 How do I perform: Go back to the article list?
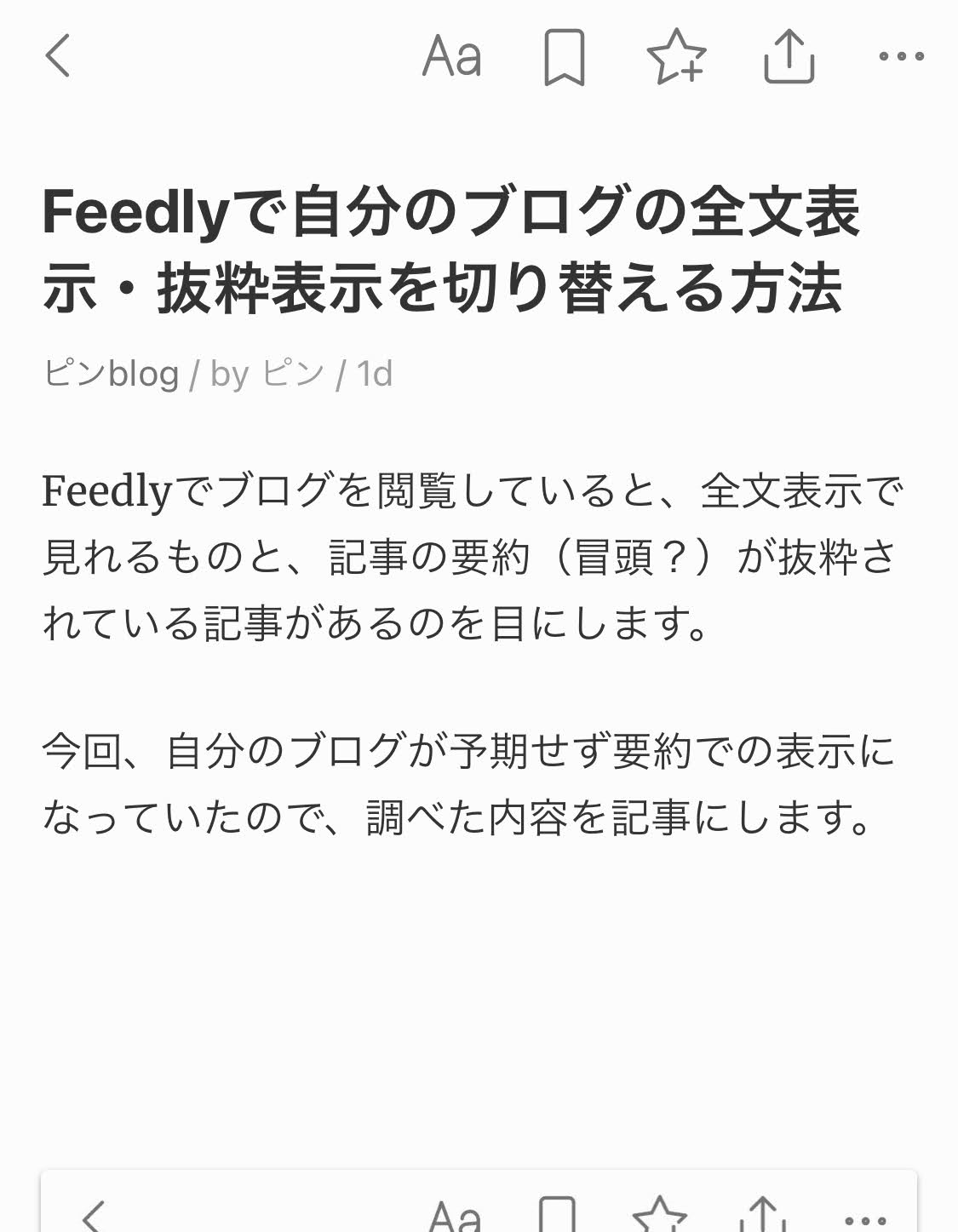point(58,56)
